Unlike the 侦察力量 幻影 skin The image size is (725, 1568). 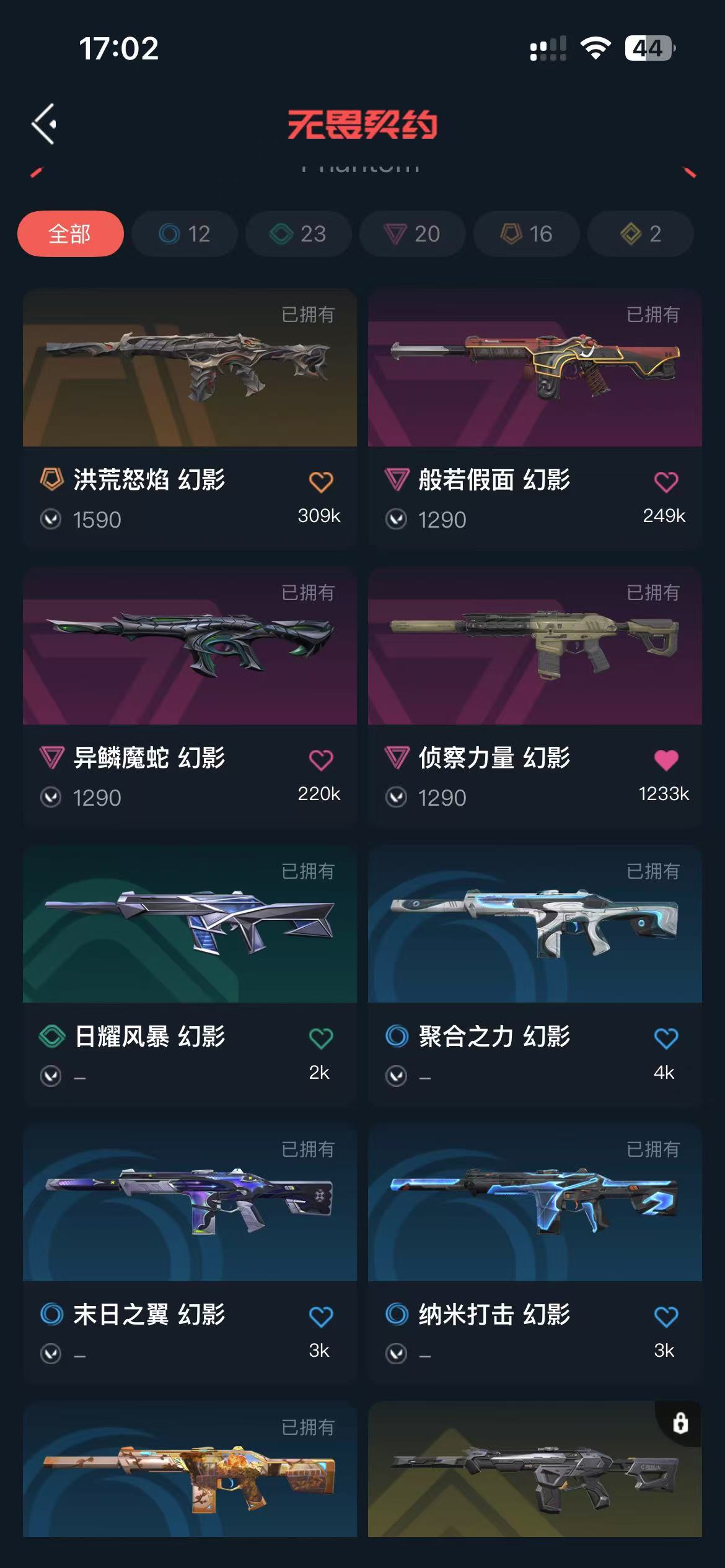(x=666, y=760)
